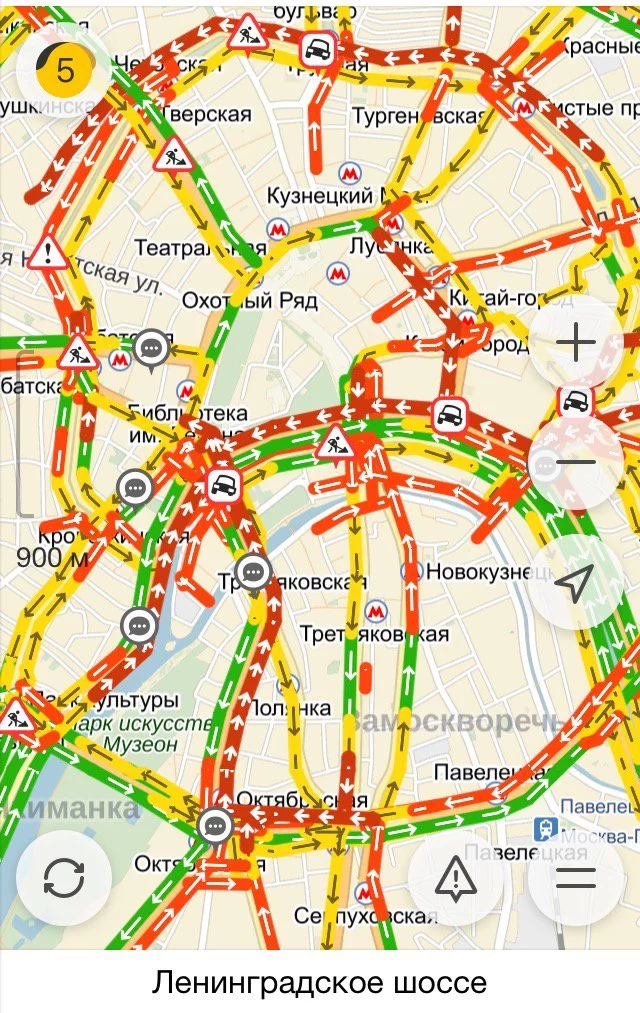640x1013 pixels.
Task: Open the warning sign on the left edge
Action: click(x=46, y=252)
